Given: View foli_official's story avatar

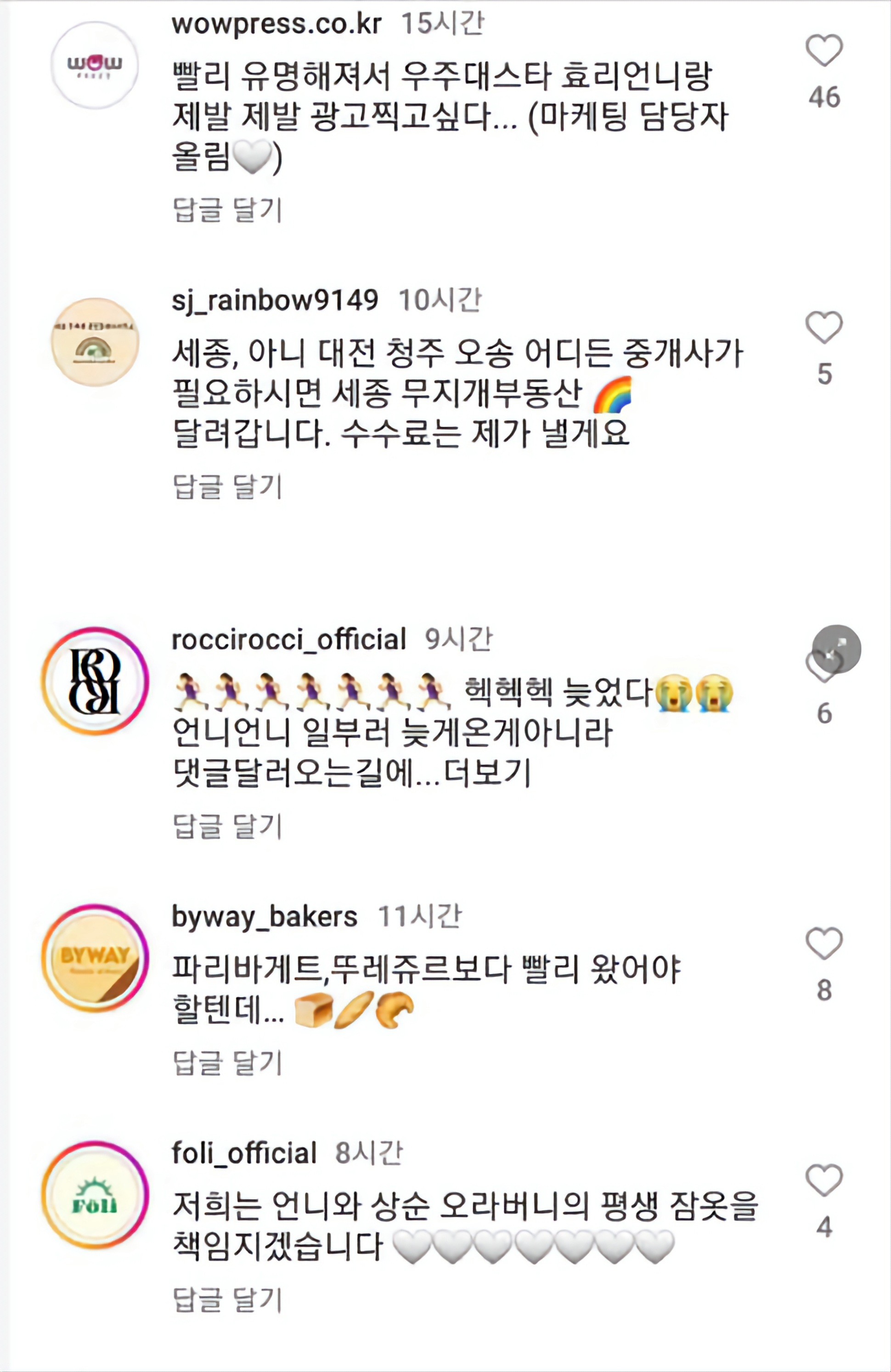Looking at the screenshot, I should [95, 1194].
